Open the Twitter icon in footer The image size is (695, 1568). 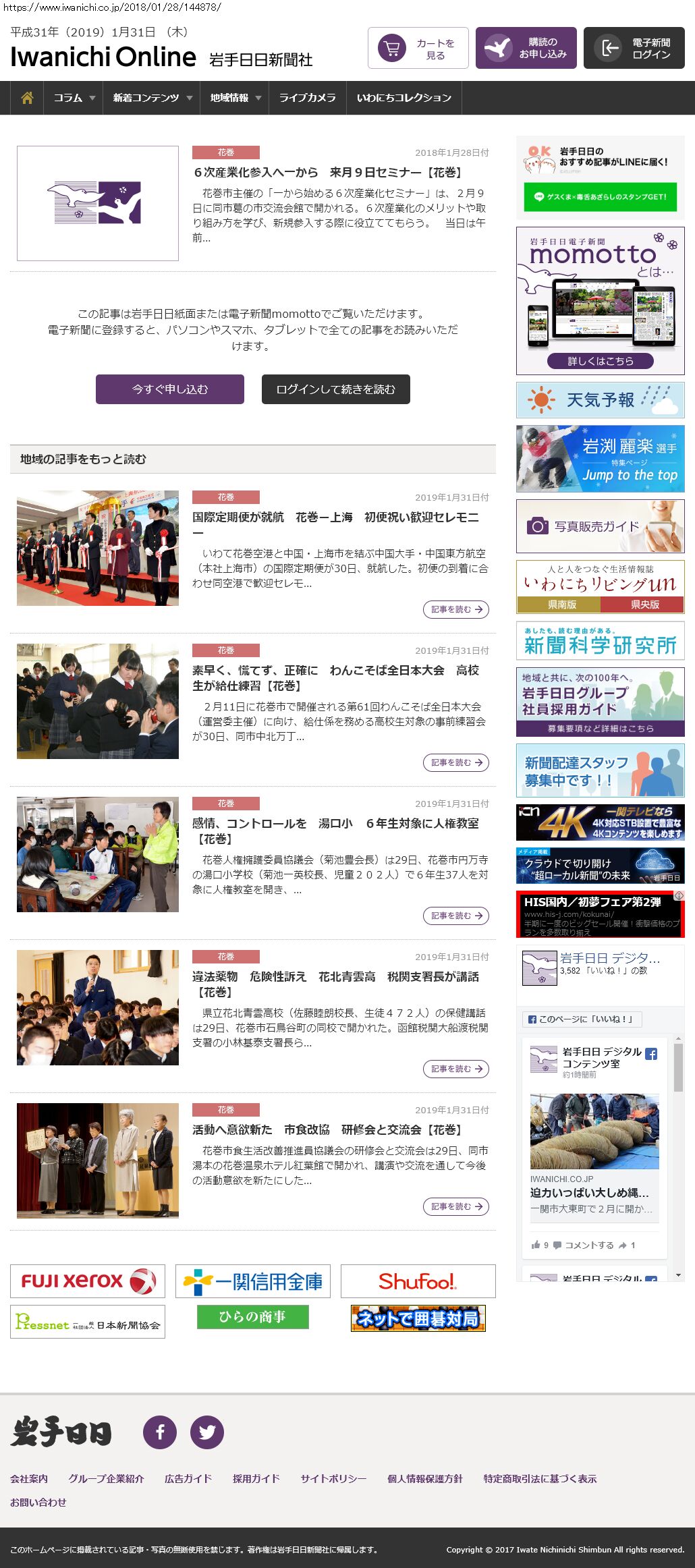[x=207, y=1432]
